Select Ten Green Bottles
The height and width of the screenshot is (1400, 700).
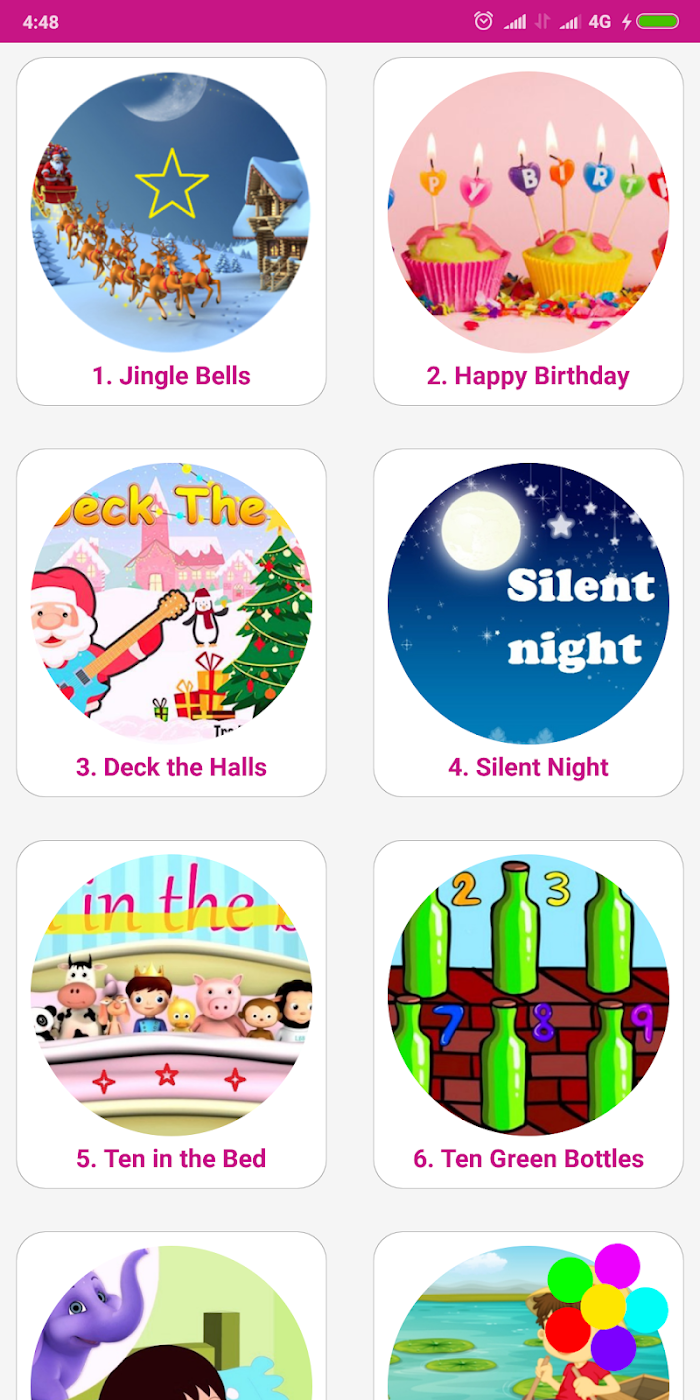point(528,1014)
